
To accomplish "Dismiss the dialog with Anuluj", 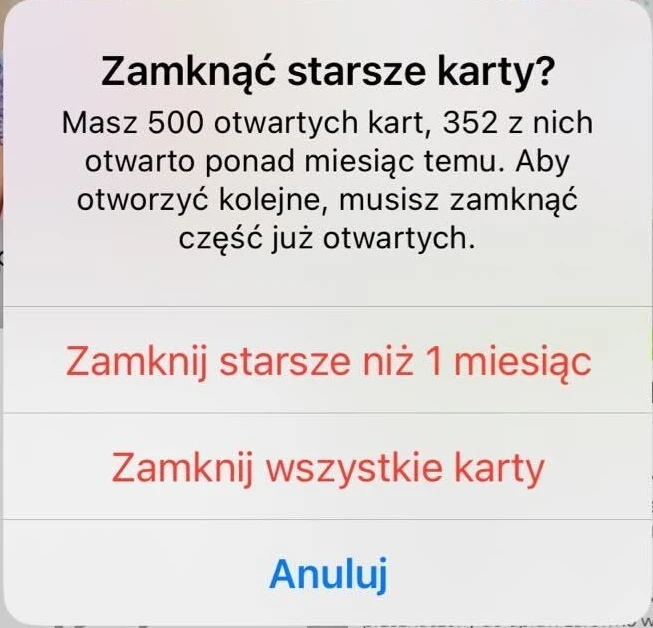I will pos(328,573).
